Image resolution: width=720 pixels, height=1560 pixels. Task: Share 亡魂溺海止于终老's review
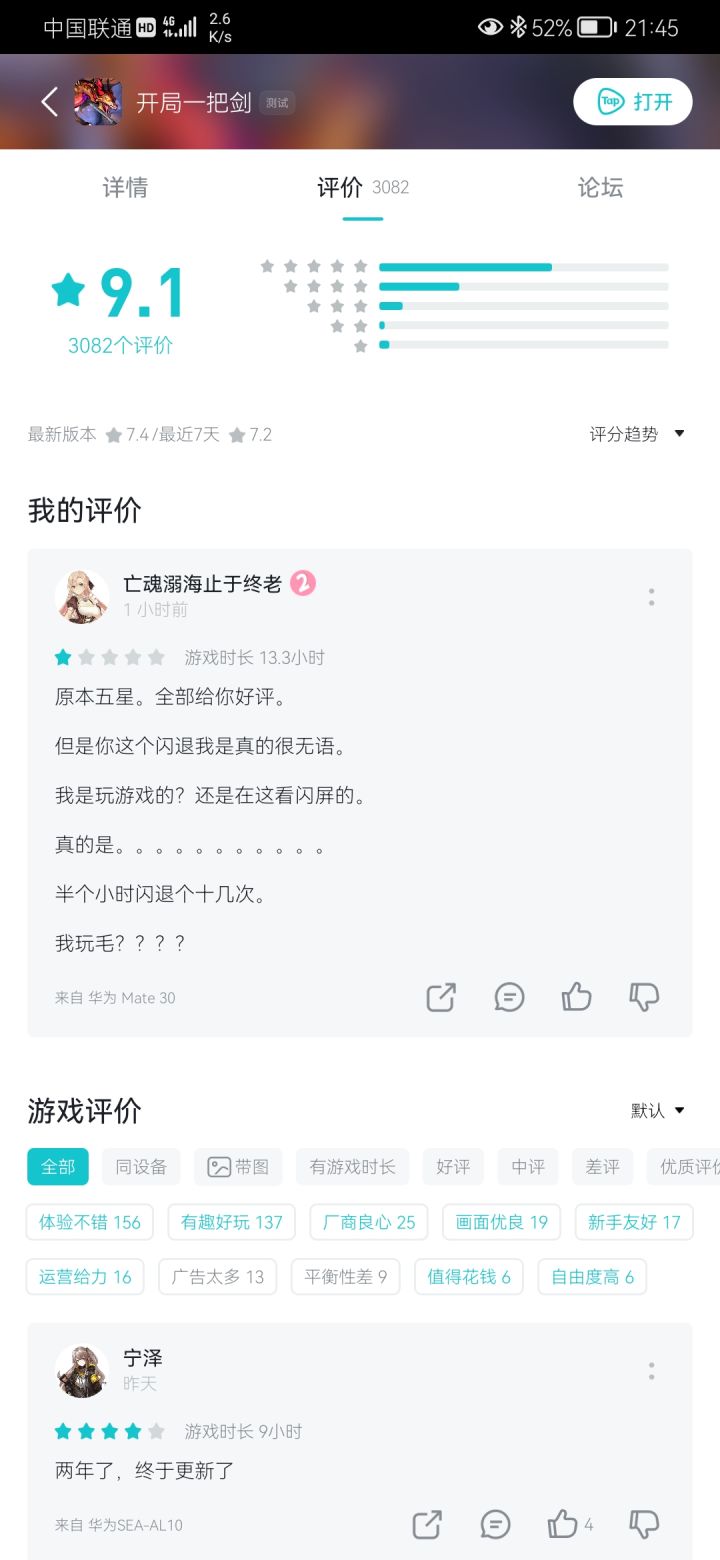click(440, 997)
